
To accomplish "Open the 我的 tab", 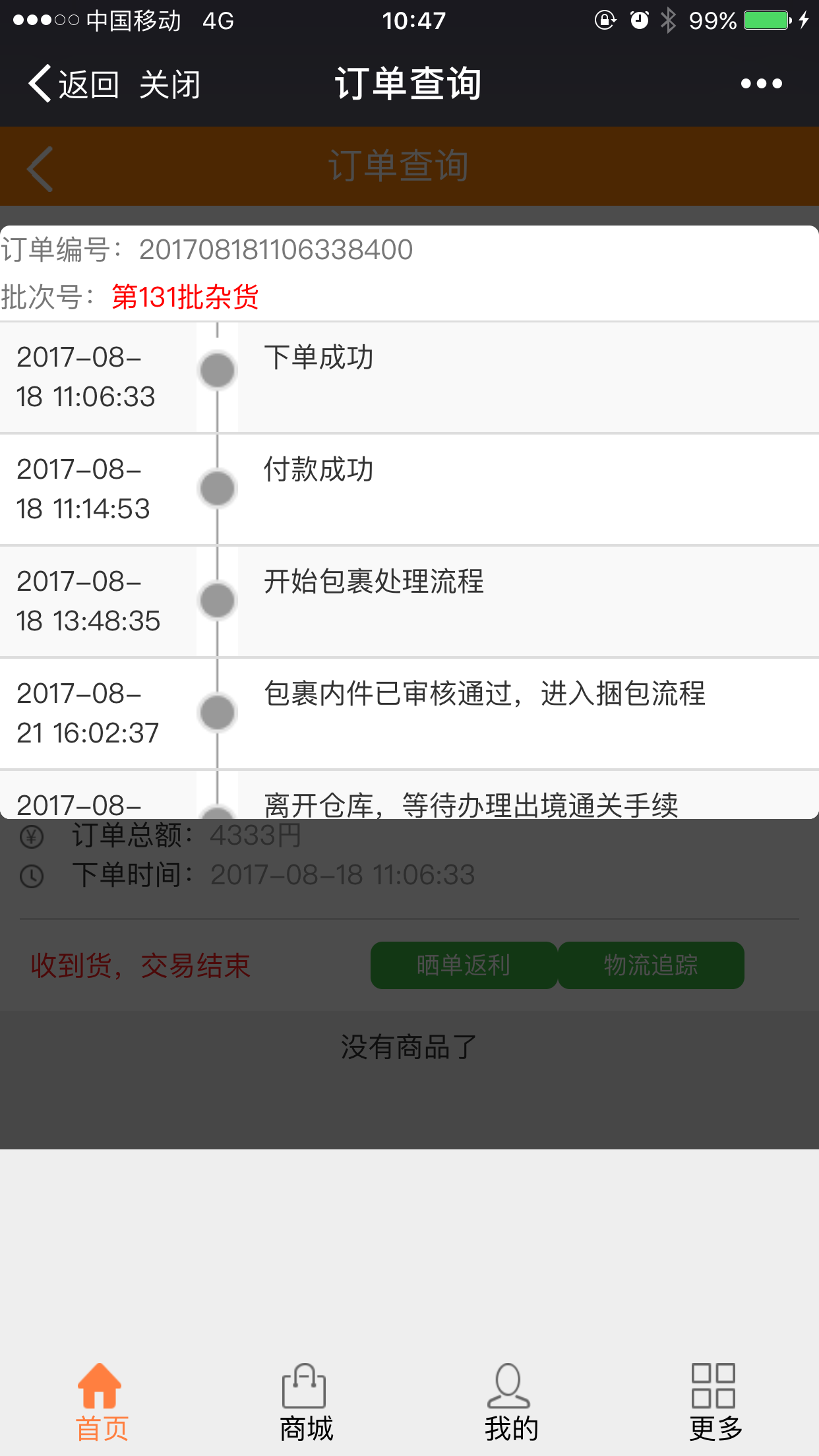I will click(x=511, y=1403).
